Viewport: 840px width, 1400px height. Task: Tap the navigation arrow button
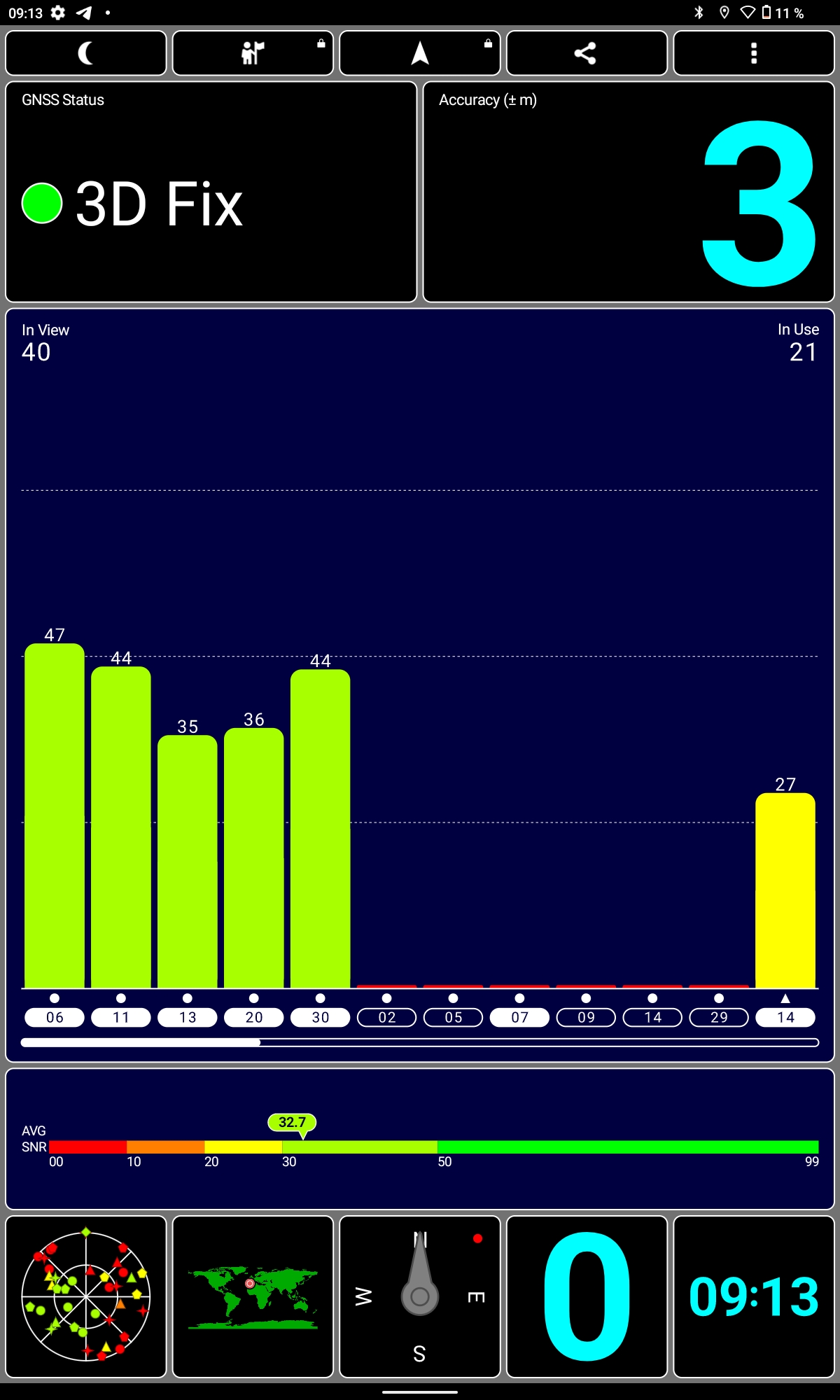[420, 53]
